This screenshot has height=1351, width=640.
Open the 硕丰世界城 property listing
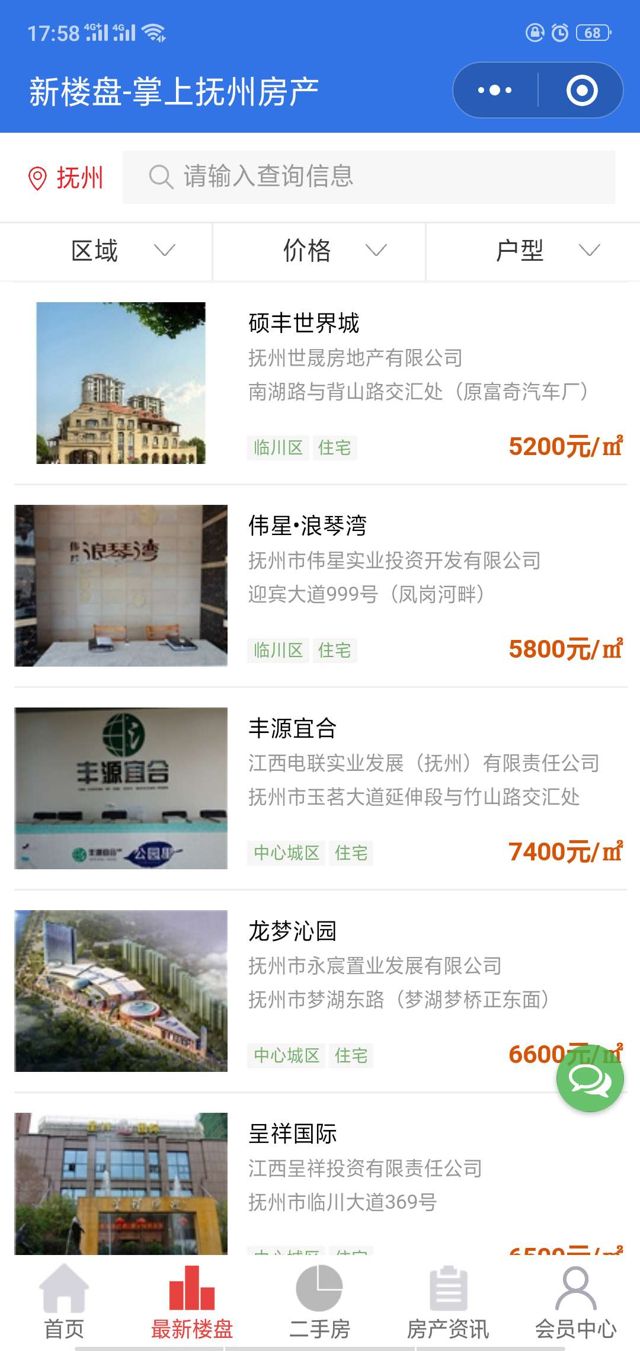[x=320, y=383]
